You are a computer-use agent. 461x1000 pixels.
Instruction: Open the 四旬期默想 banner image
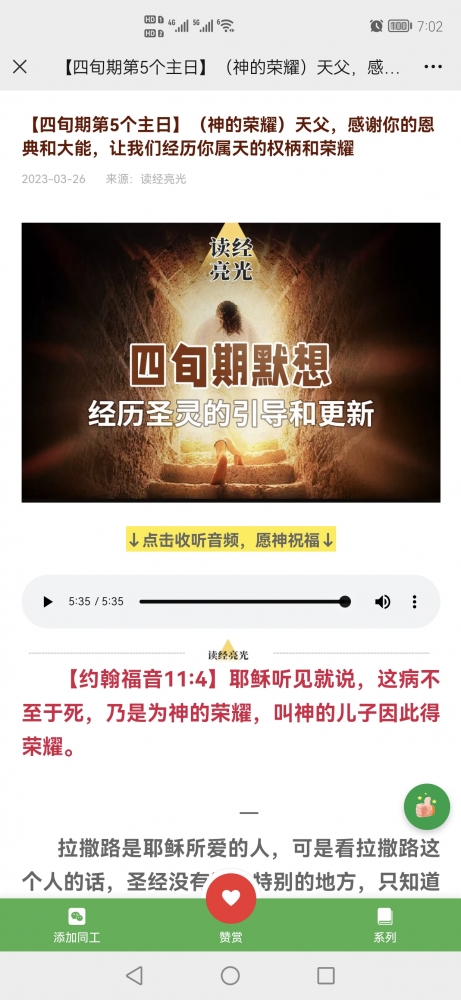point(231,362)
